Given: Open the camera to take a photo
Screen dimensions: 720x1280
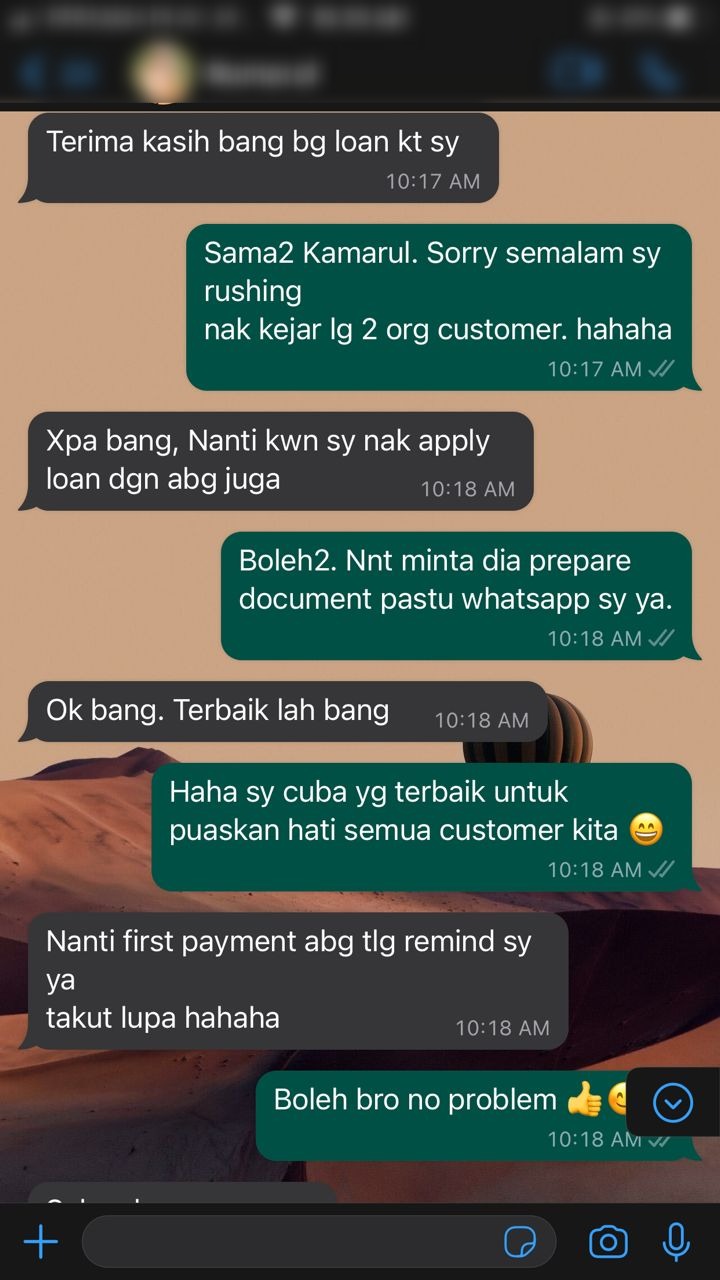Looking at the screenshot, I should (608, 1243).
